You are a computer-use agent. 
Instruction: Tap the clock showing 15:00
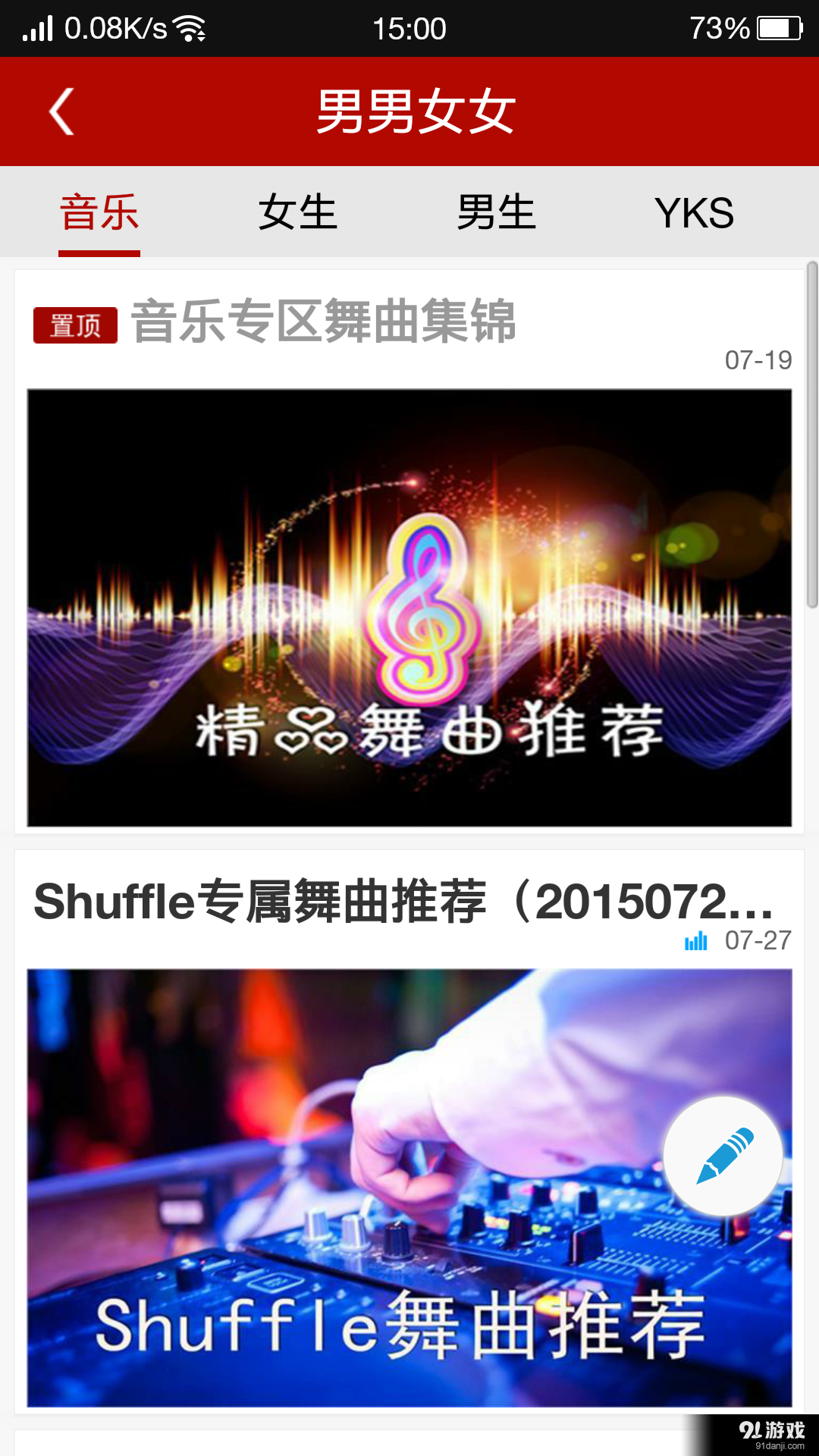(x=409, y=27)
